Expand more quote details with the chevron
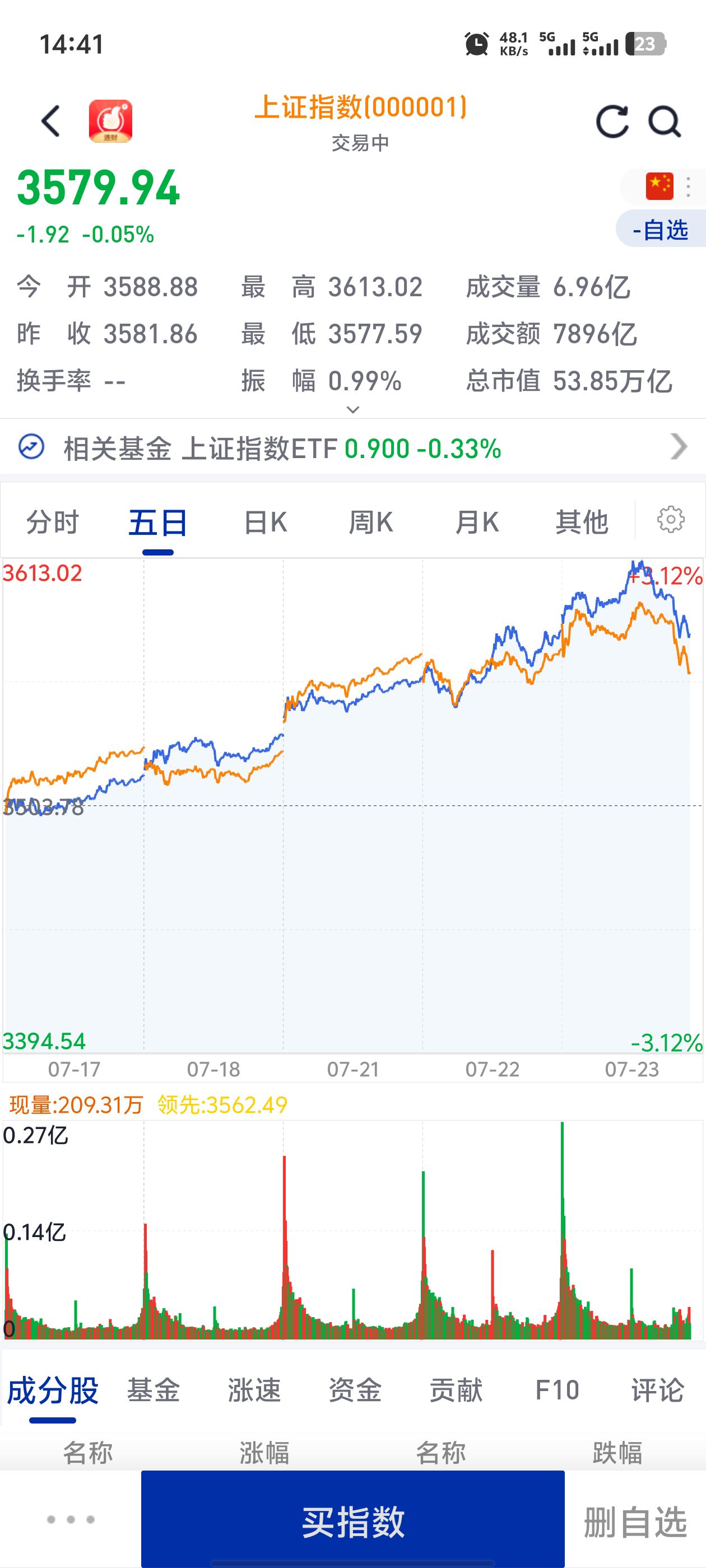Viewport: 706px width, 1568px height. (352, 410)
